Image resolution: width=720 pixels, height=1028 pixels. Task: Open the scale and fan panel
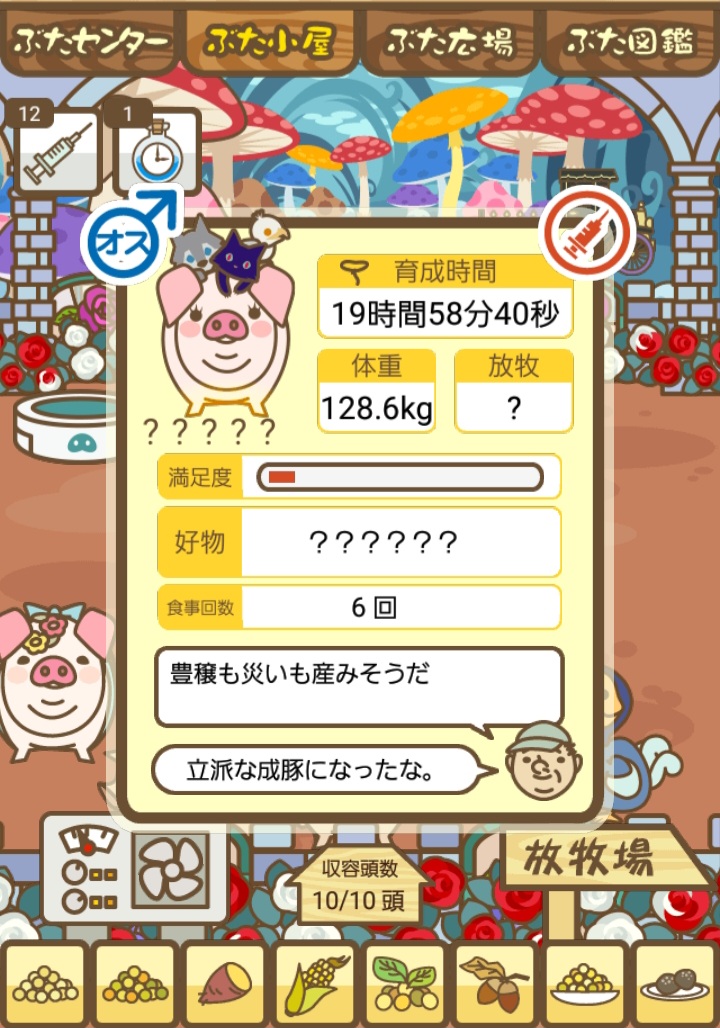[x=136, y=870]
